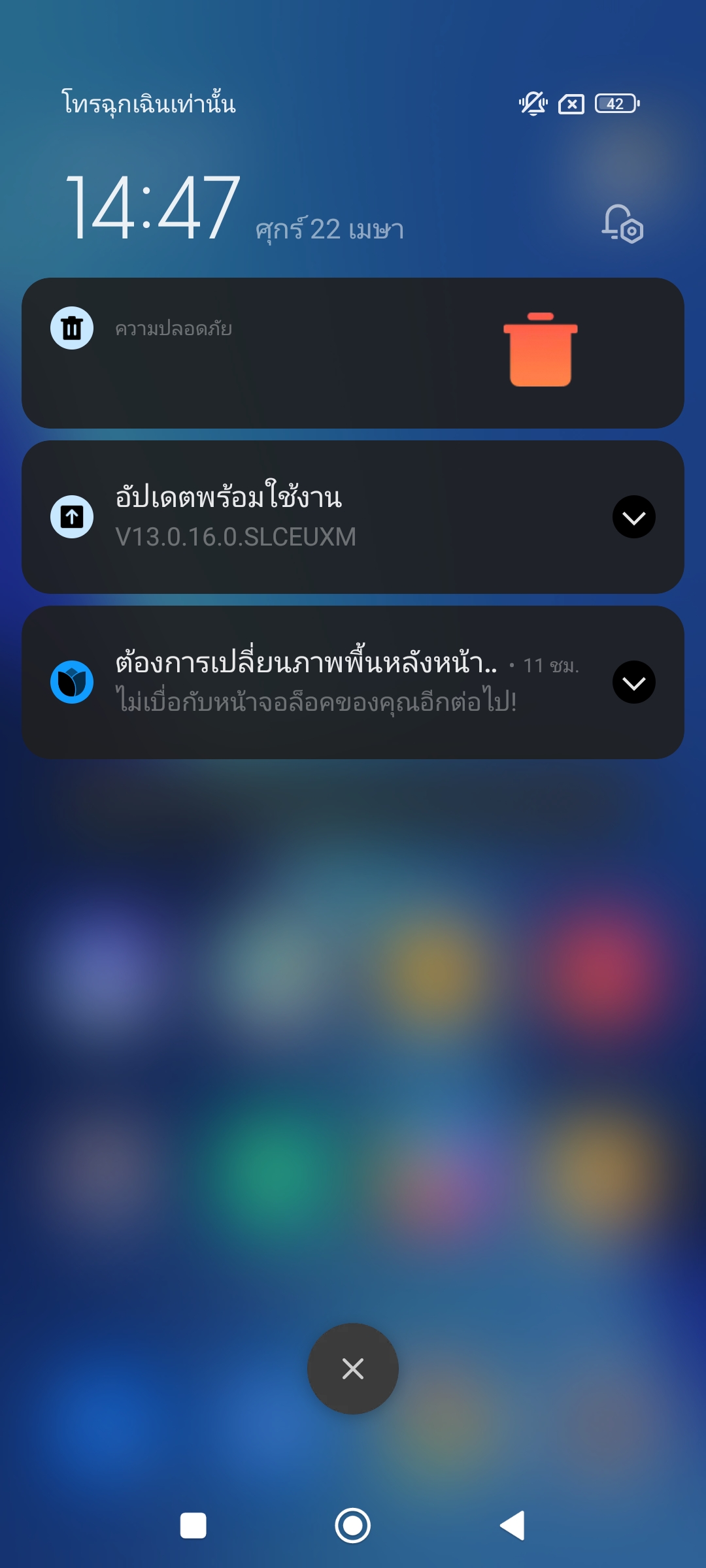Go to home screen
The width and height of the screenshot is (706, 1568).
coord(353,1526)
